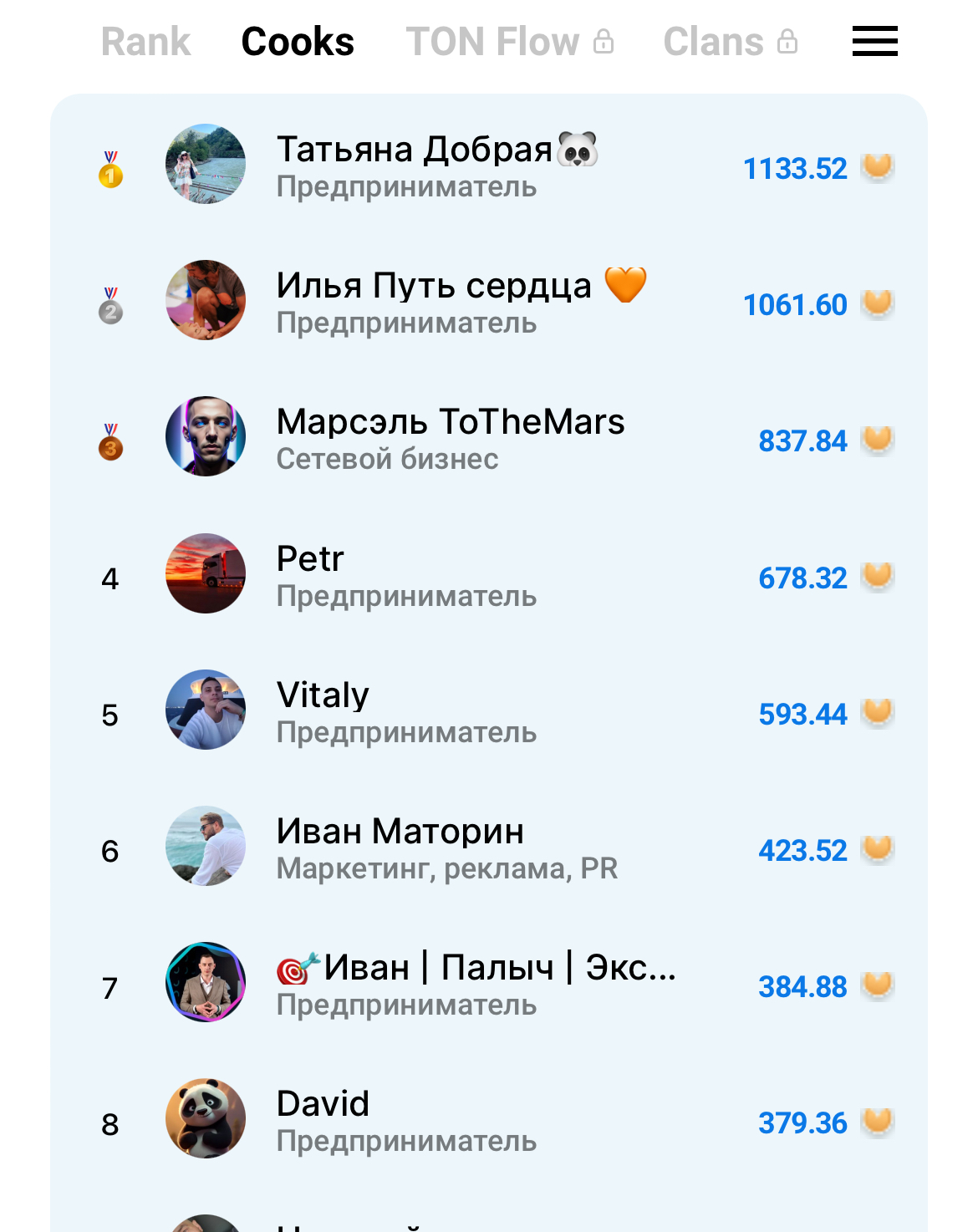
Task: Open the locked Clans tab
Action: click(x=730, y=42)
